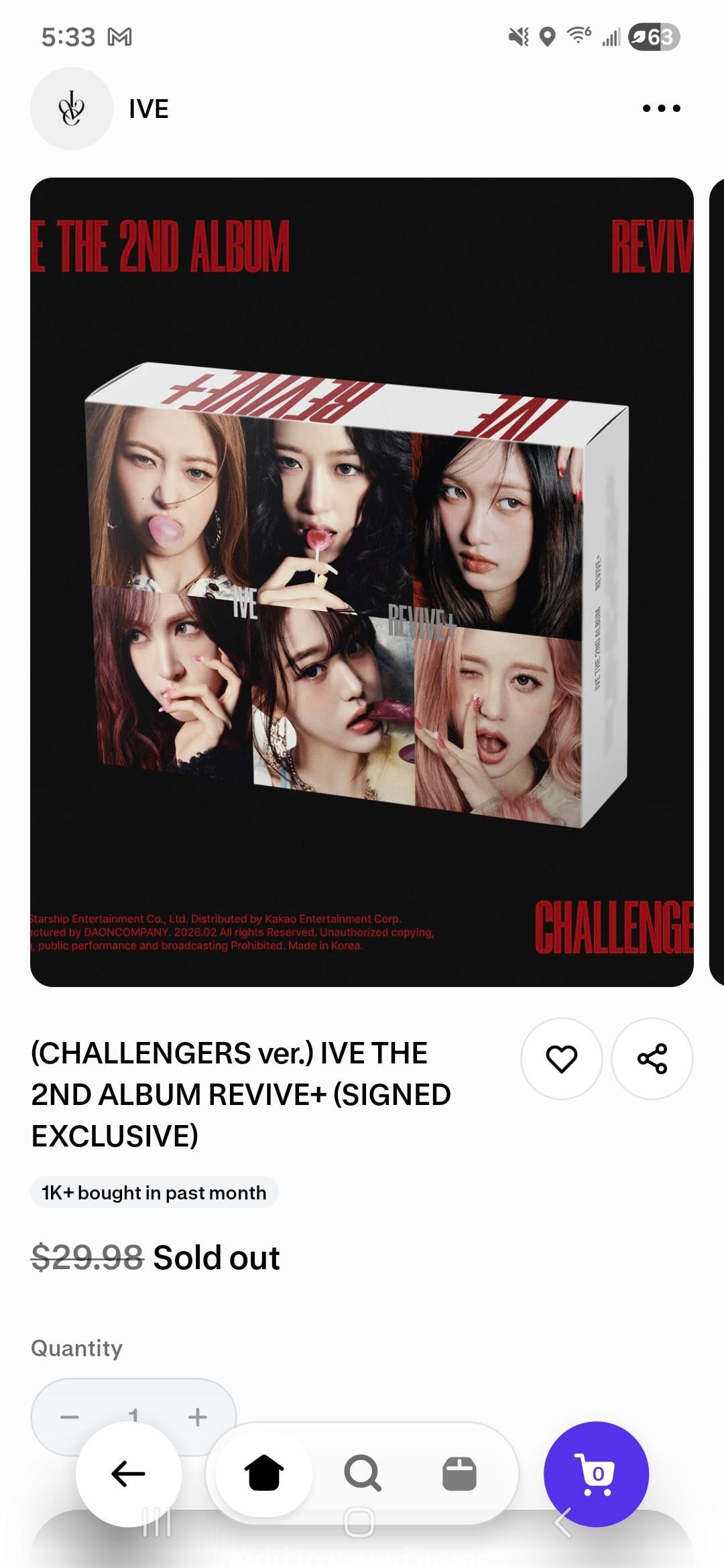Screen dimensions: 724x1568
Task: Open the IVE shop profile
Action: click(x=72, y=109)
